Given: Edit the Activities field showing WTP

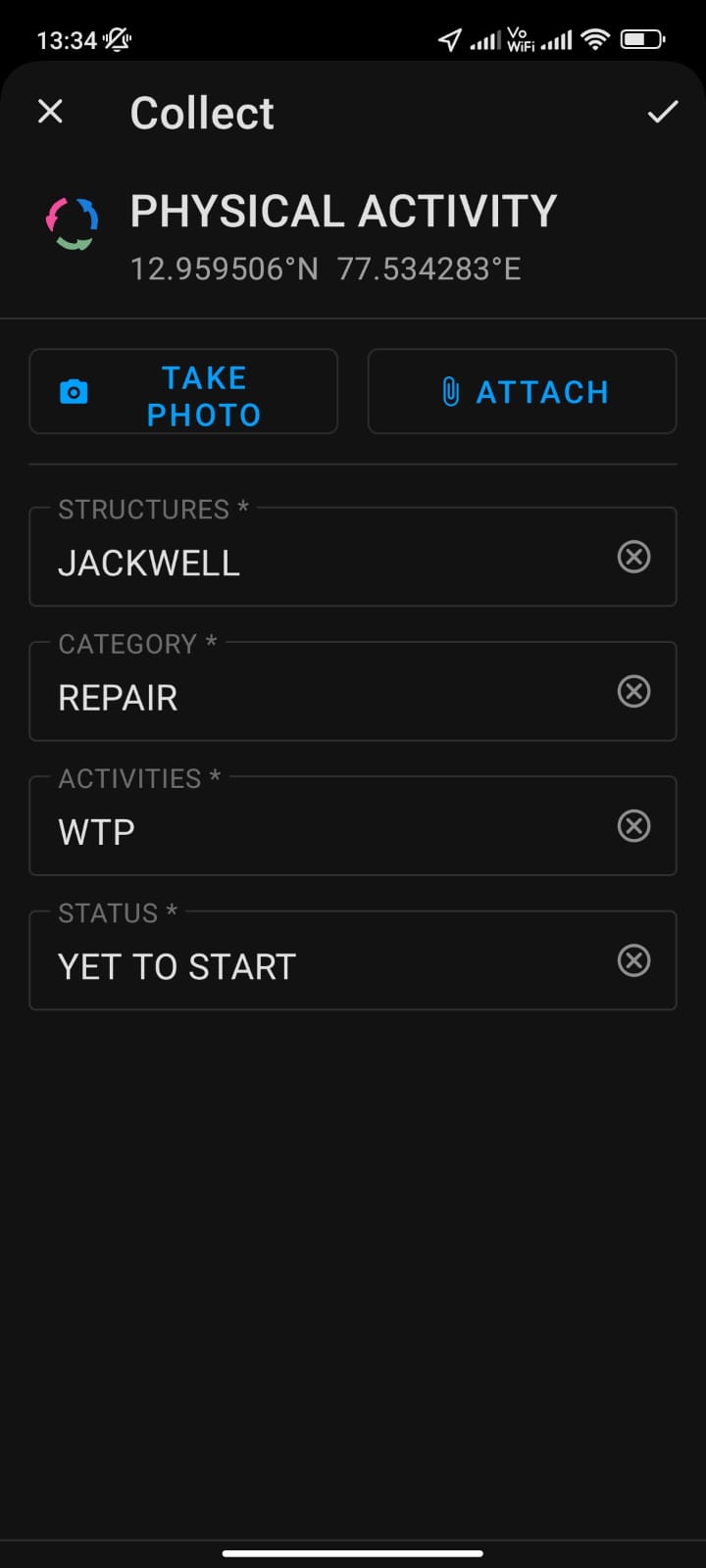Looking at the screenshot, I should [x=314, y=831].
